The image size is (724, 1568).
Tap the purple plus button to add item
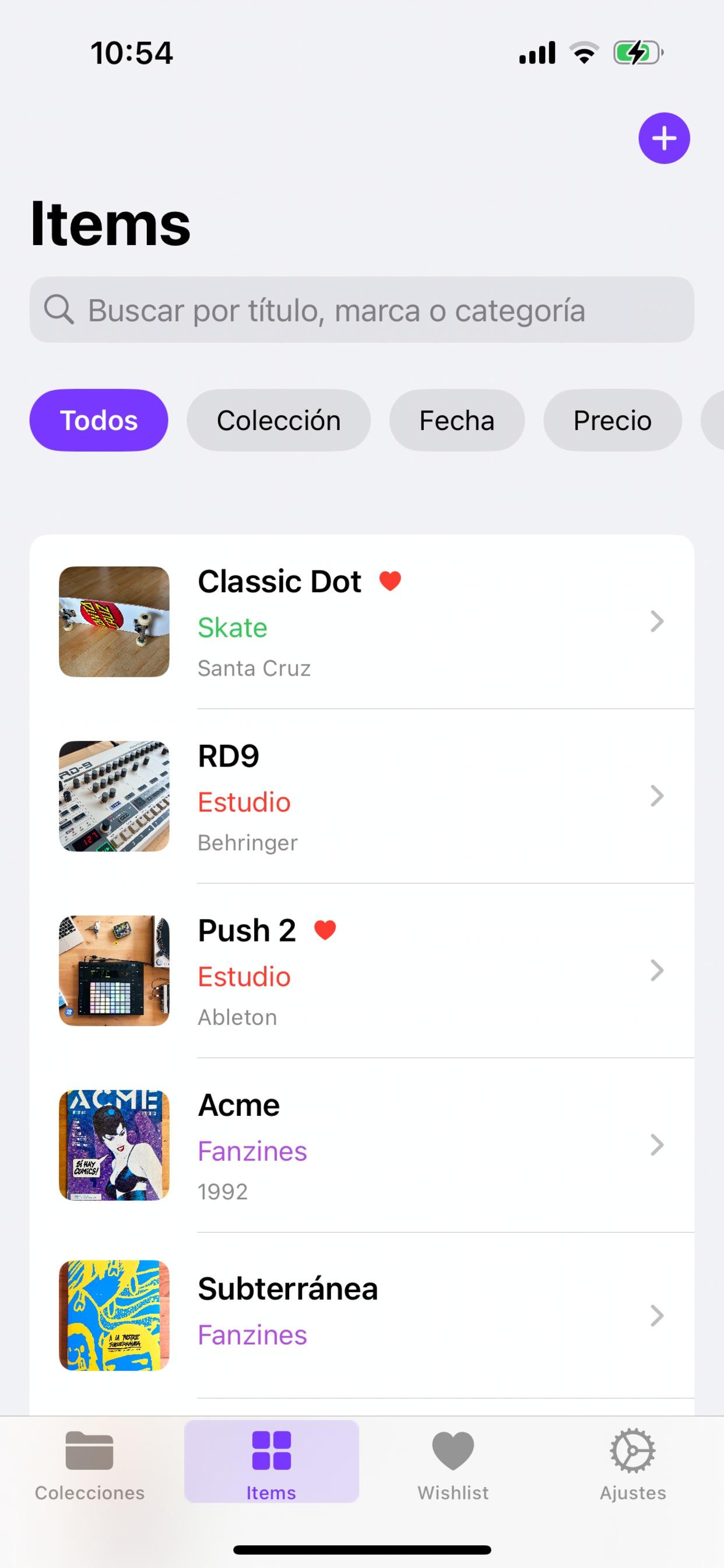pyautogui.click(x=664, y=138)
